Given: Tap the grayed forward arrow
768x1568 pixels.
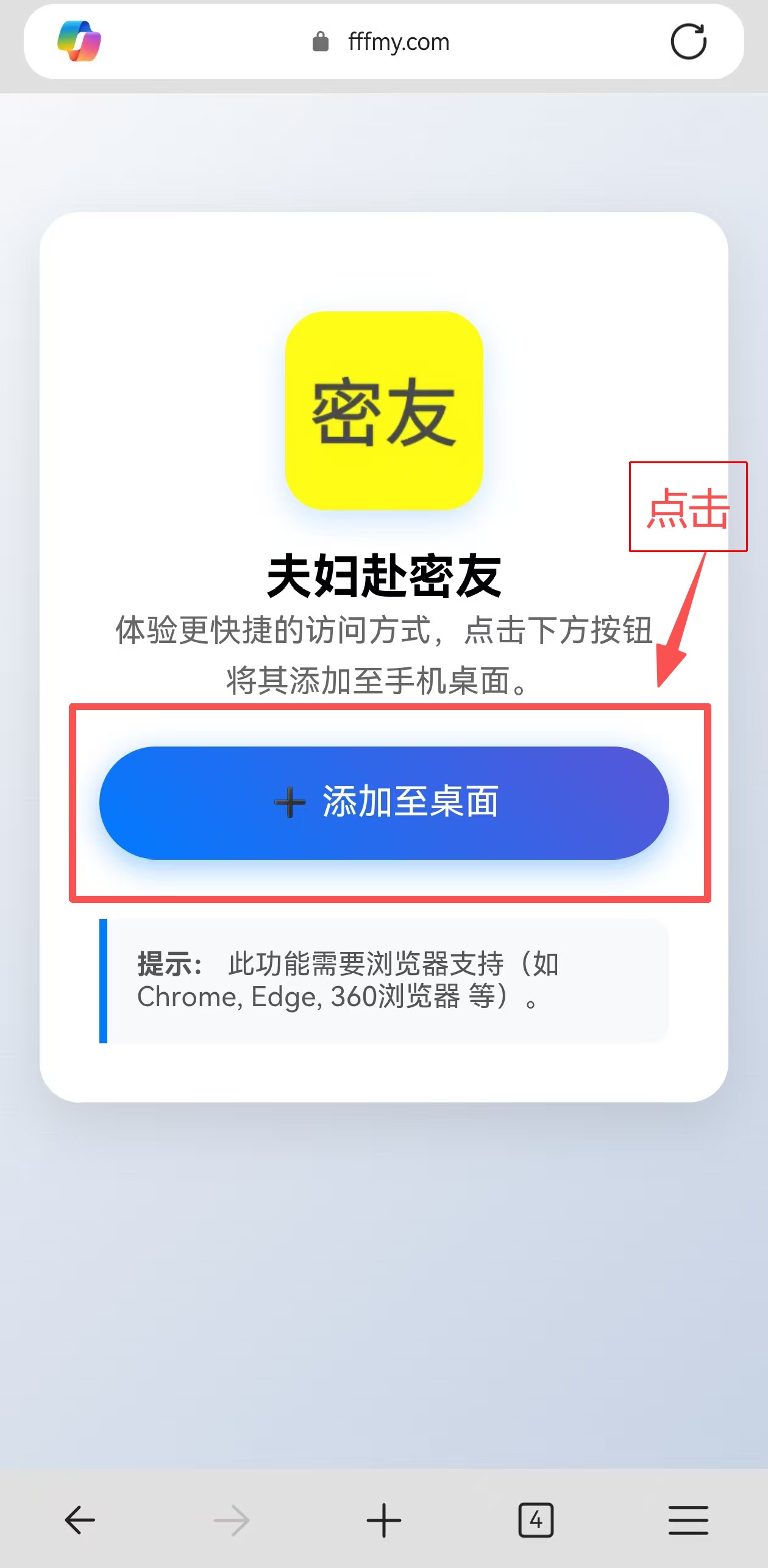Looking at the screenshot, I should click(232, 1519).
